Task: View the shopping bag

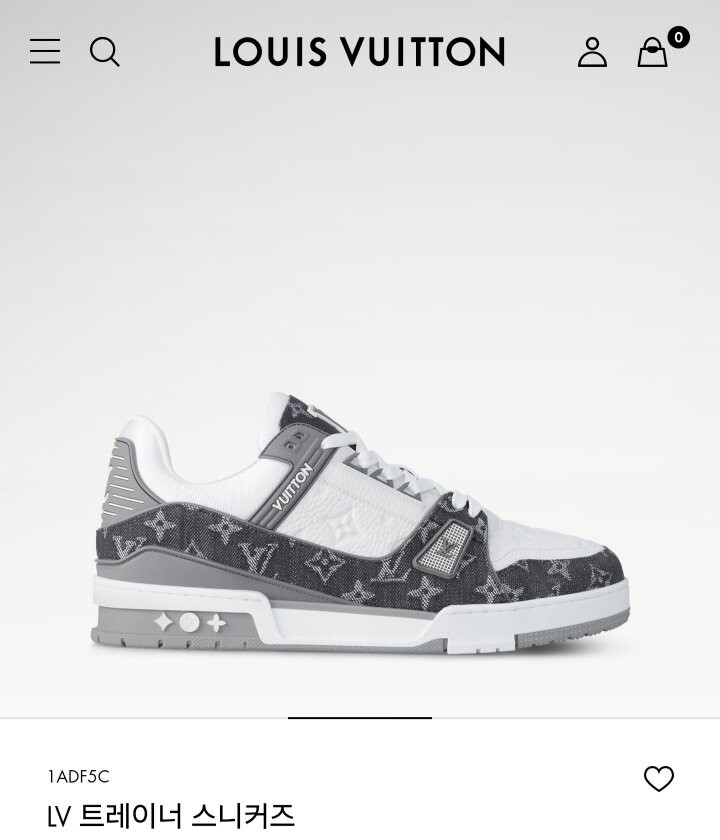Action: click(x=652, y=52)
